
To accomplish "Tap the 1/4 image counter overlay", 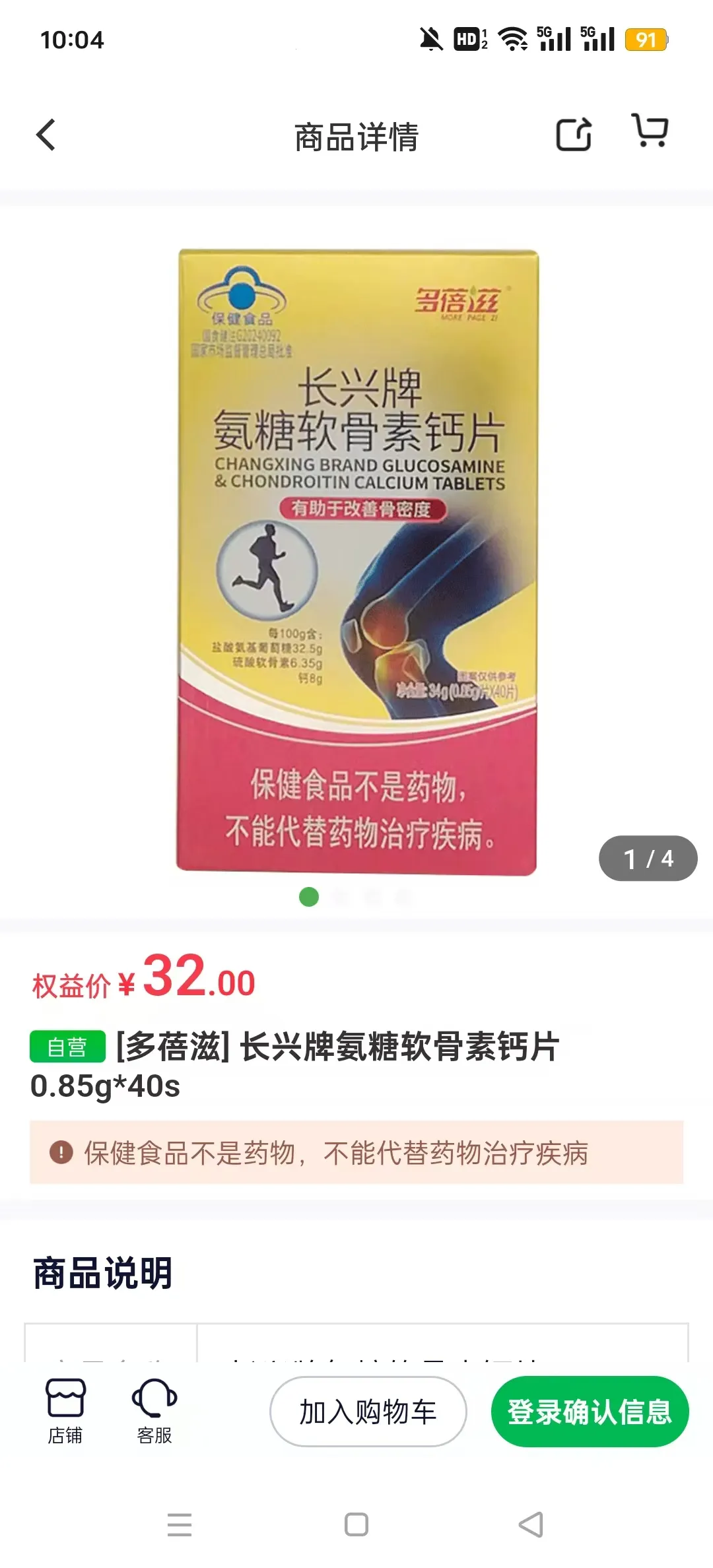I will pos(648,857).
